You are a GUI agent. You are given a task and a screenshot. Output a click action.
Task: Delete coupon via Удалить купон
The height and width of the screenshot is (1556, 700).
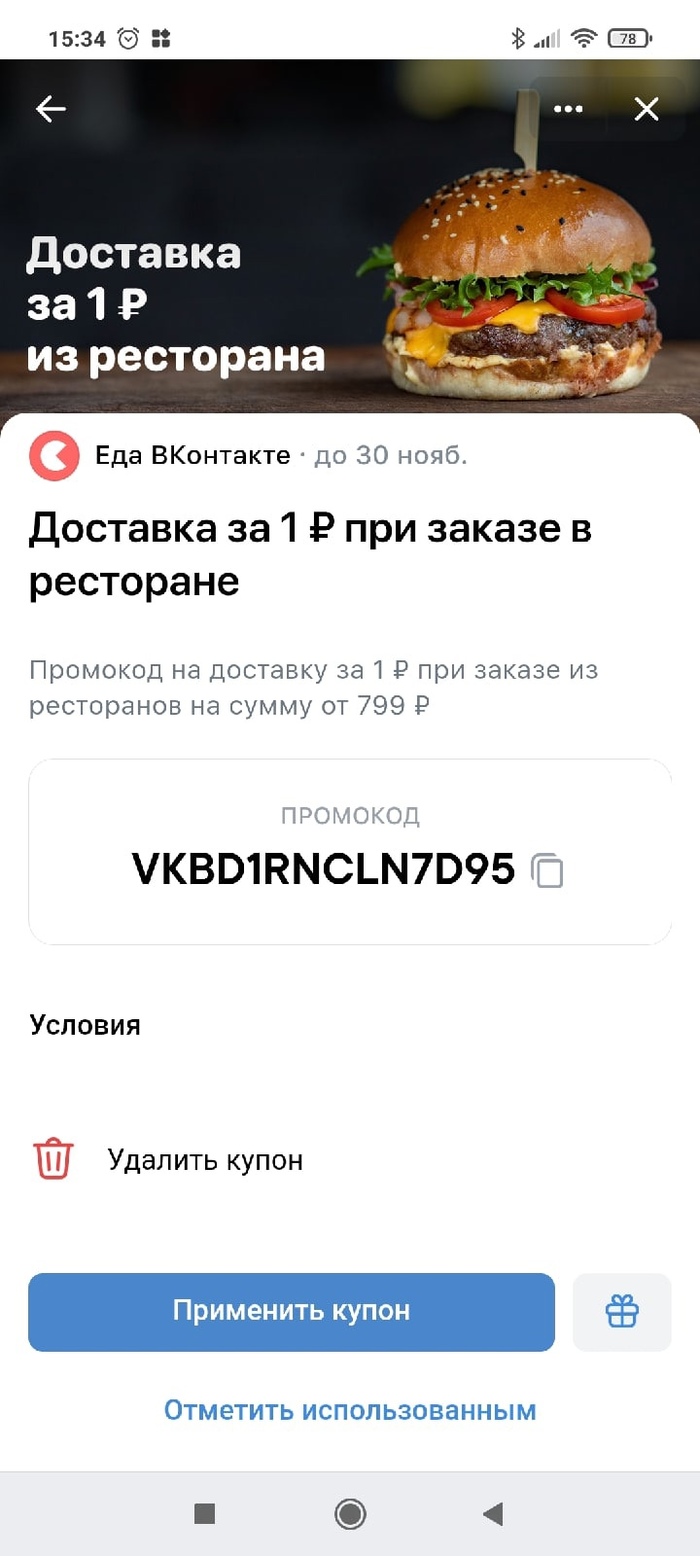click(204, 1160)
